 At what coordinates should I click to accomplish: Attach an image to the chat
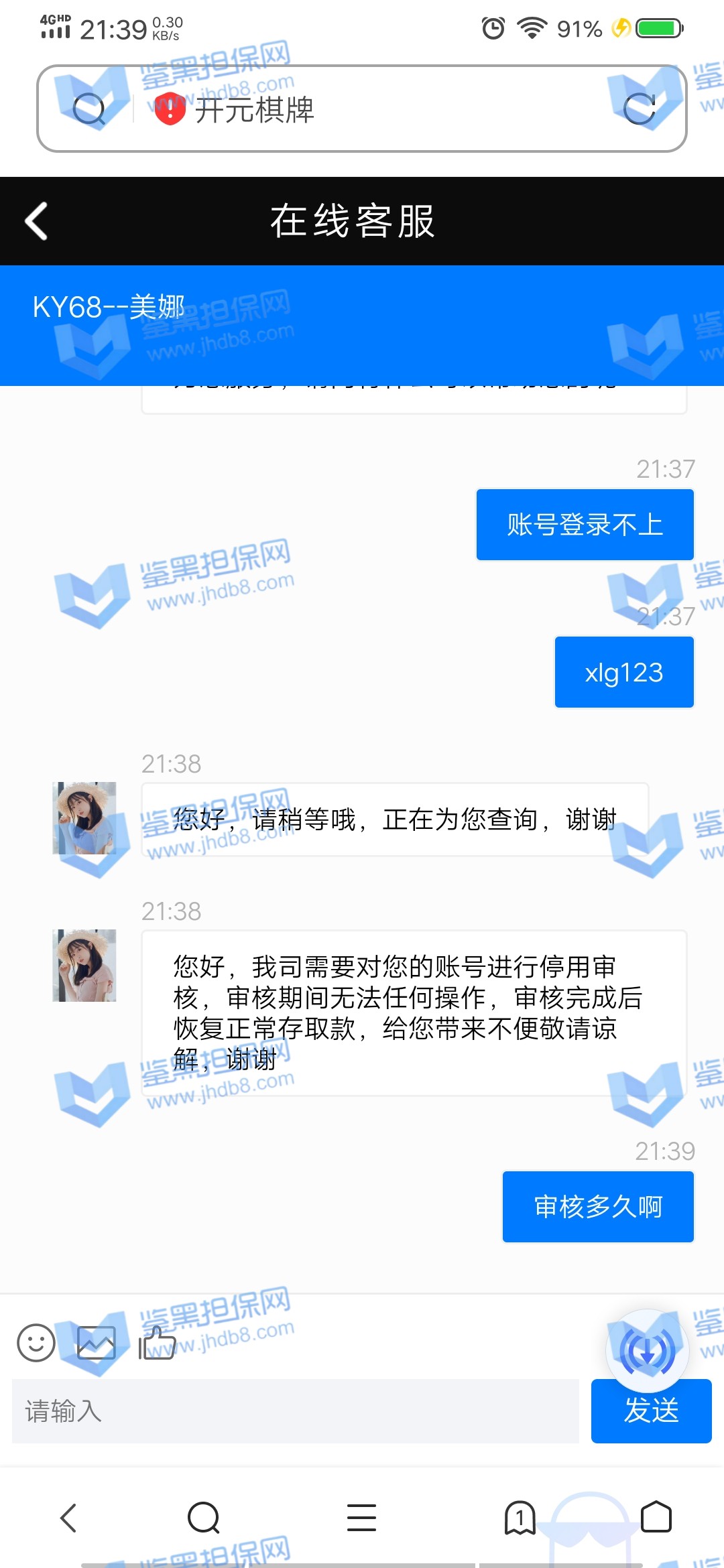pos(96,1343)
